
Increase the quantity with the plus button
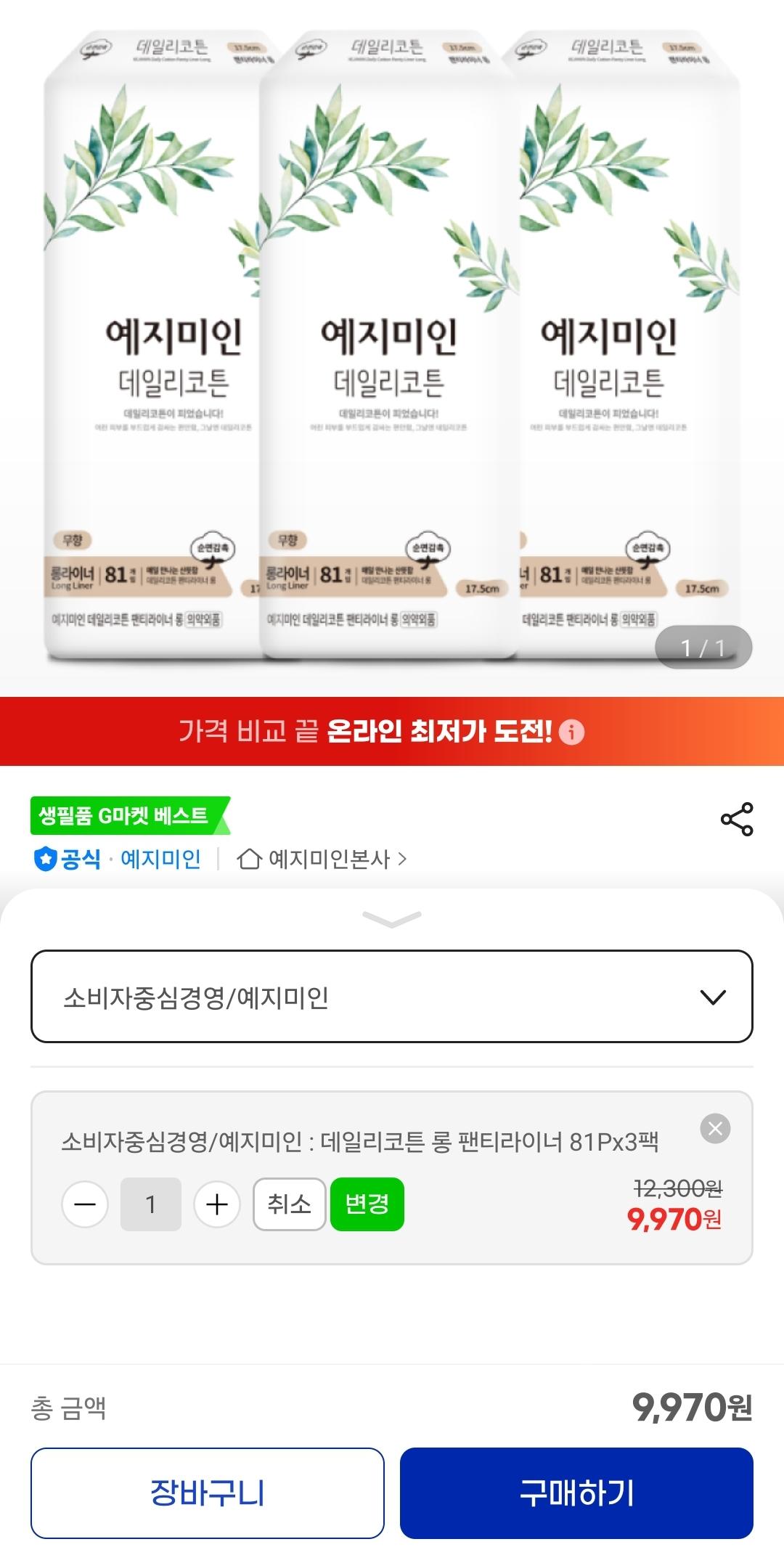(217, 1204)
